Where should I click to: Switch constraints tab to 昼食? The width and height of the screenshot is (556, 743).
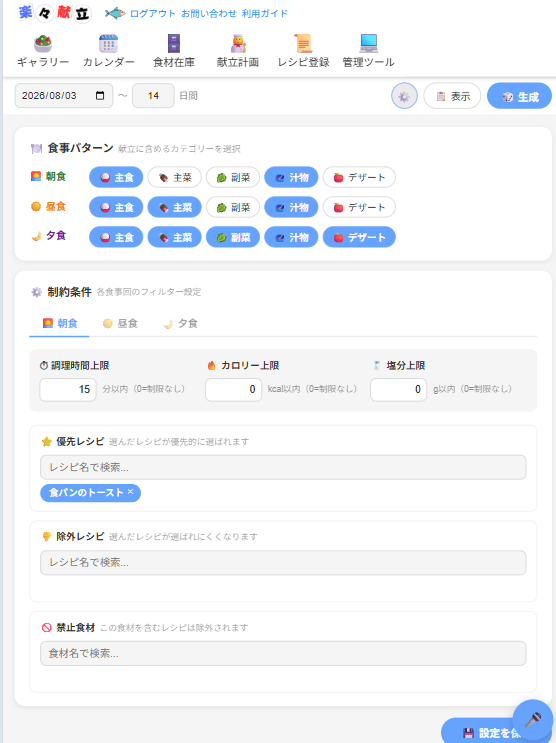click(x=120, y=324)
